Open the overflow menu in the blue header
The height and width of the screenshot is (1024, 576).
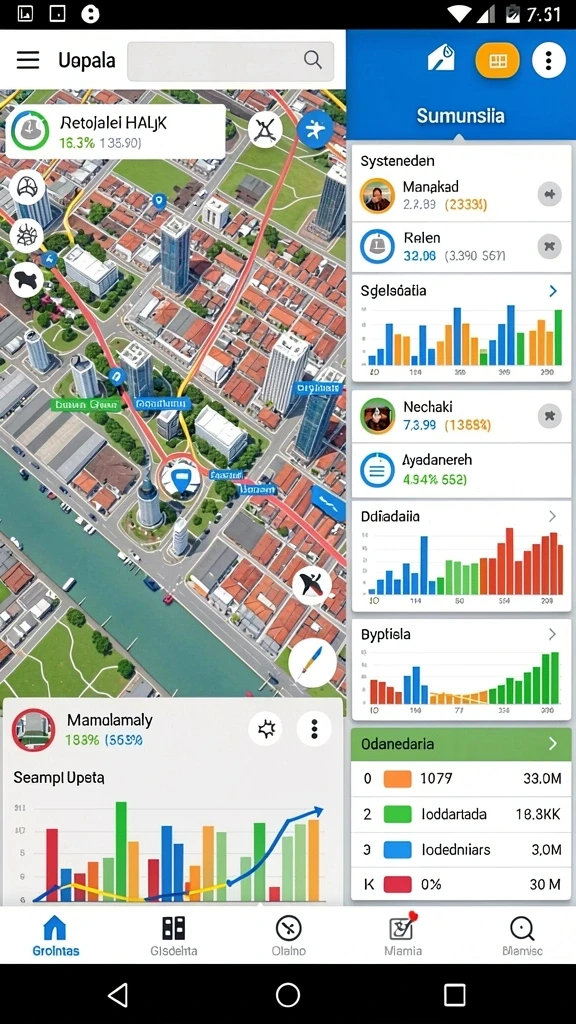[549, 60]
